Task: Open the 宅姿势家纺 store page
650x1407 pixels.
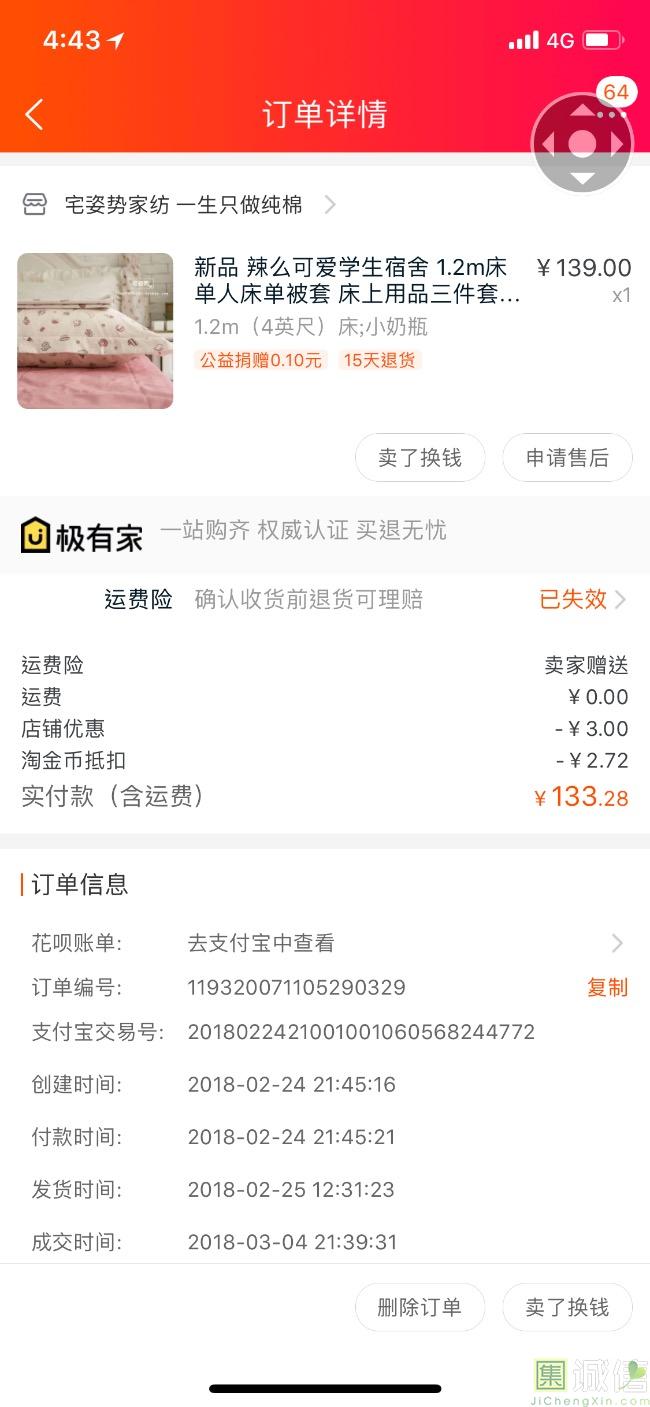Action: click(x=182, y=205)
